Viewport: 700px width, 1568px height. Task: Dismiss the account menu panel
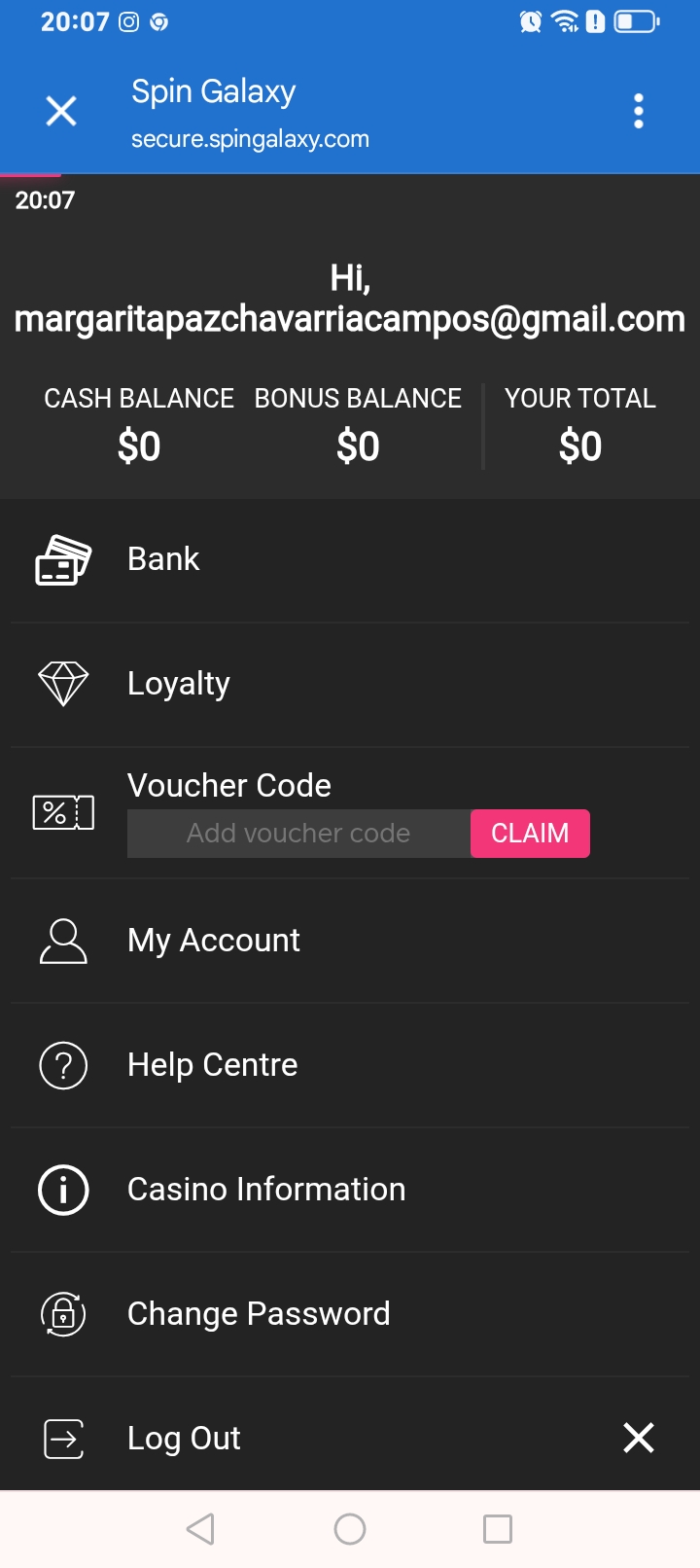pos(639,1438)
